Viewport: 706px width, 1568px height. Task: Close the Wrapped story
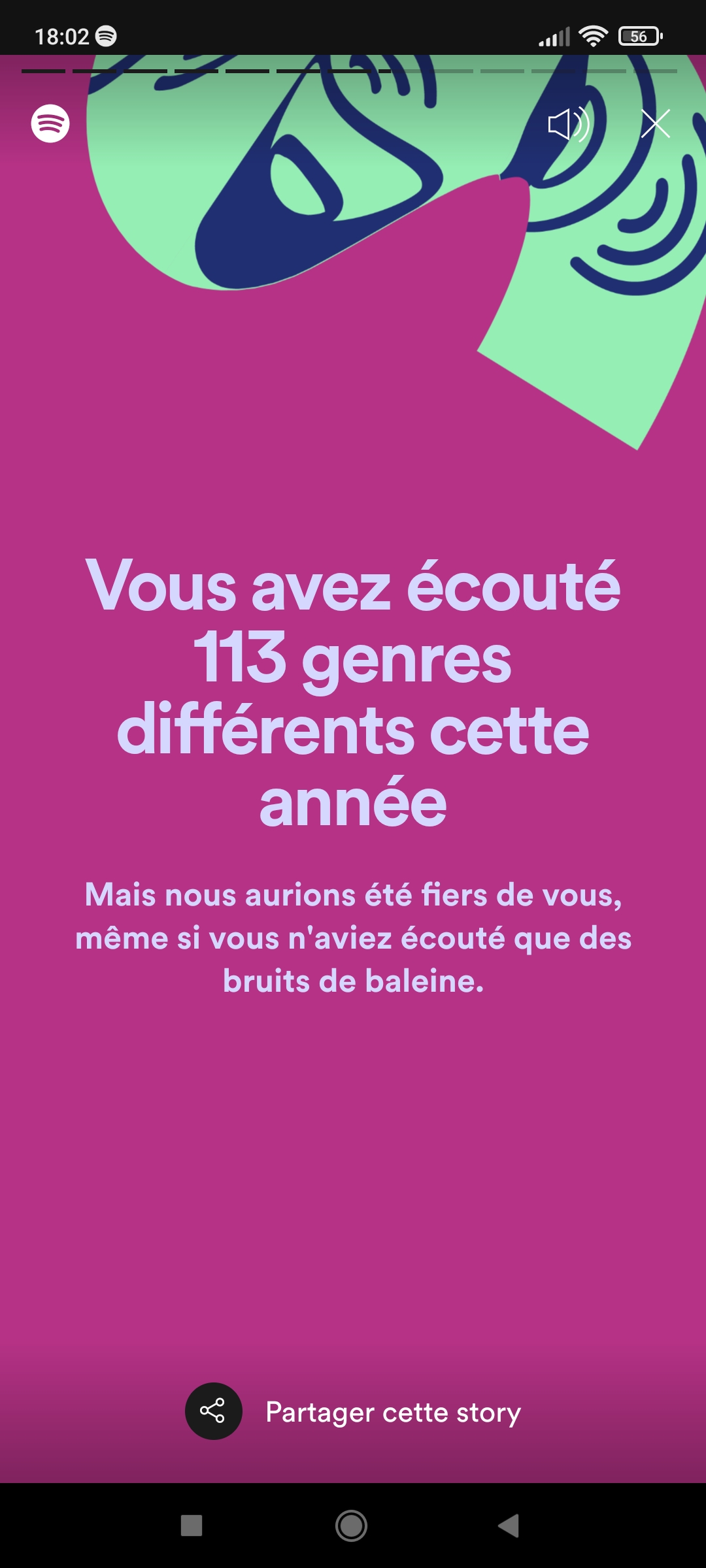point(655,123)
